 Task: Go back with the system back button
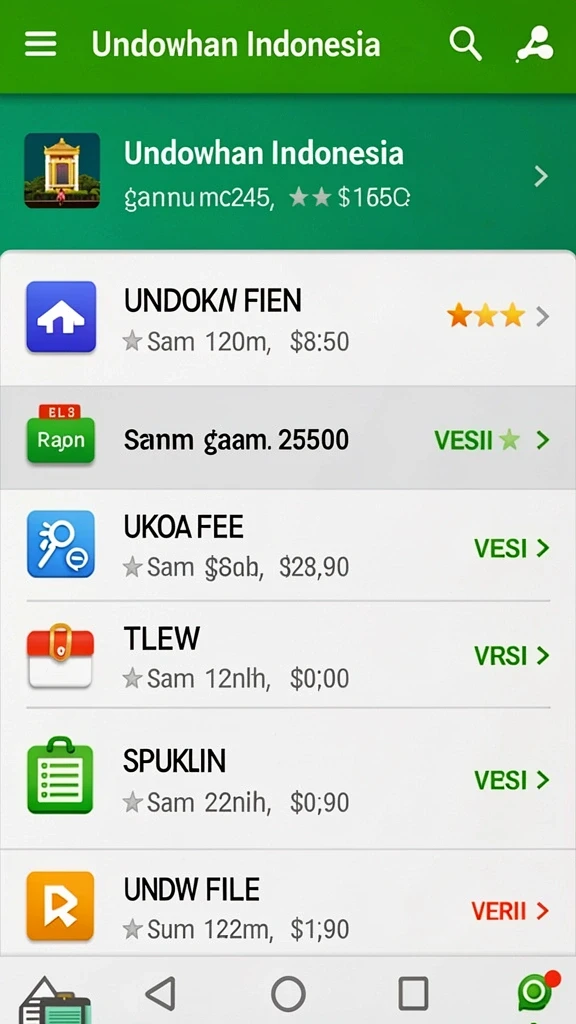click(161, 993)
